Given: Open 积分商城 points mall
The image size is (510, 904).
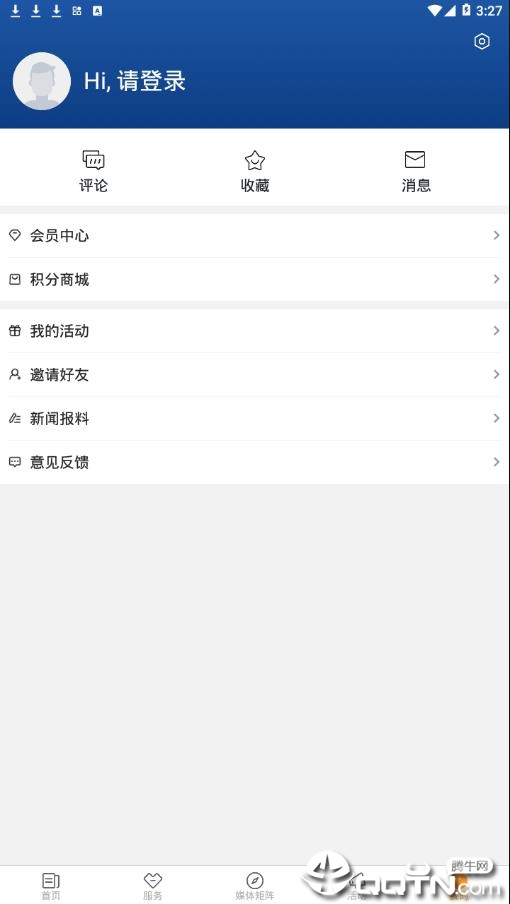Looking at the screenshot, I should click(x=255, y=280).
